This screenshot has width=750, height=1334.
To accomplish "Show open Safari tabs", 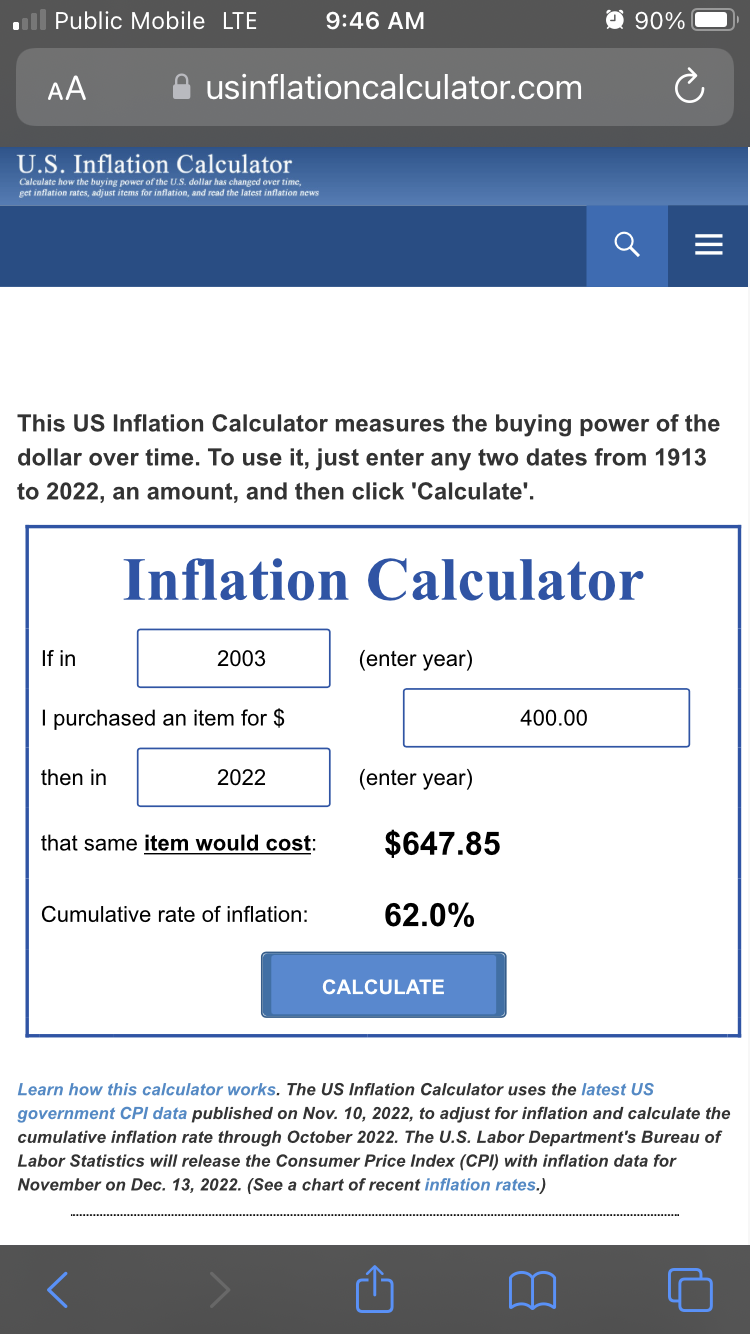I will click(x=690, y=1290).
